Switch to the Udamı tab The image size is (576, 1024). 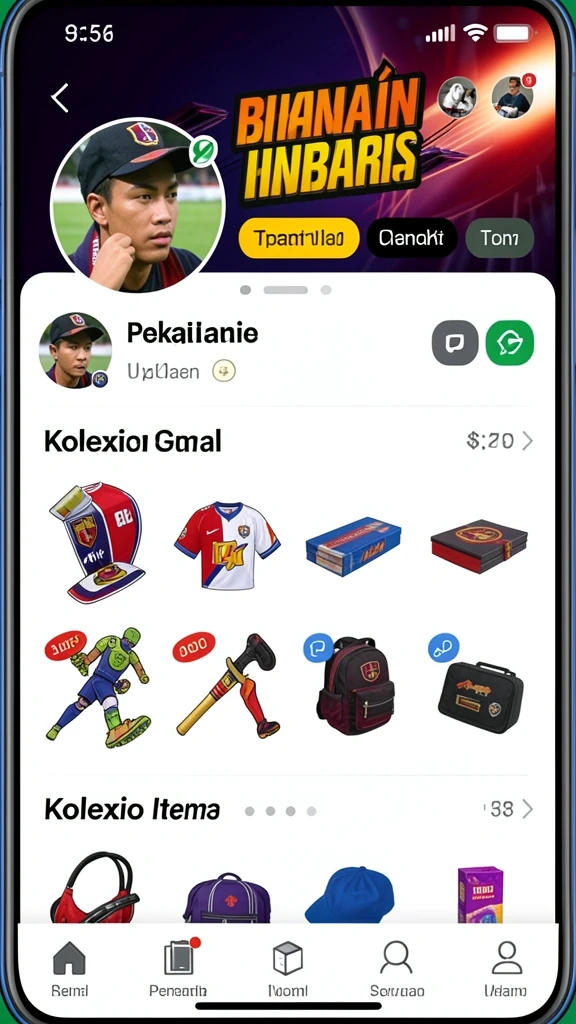pos(506,969)
